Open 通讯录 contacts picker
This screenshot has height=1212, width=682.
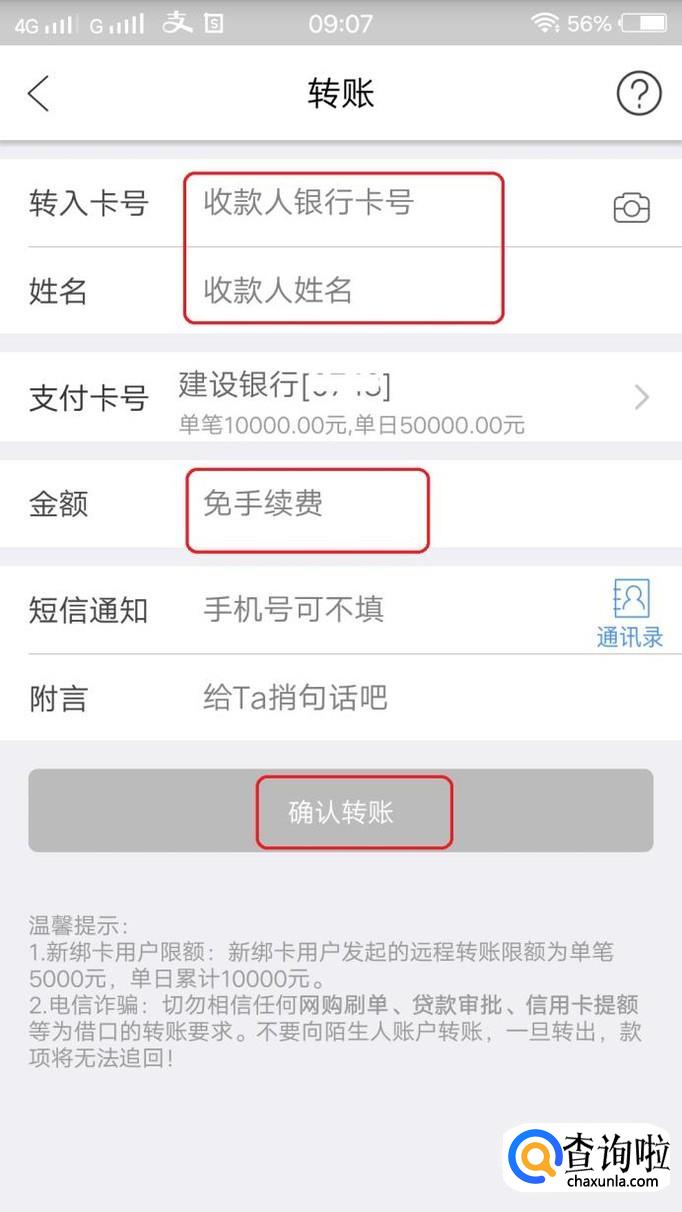click(630, 612)
